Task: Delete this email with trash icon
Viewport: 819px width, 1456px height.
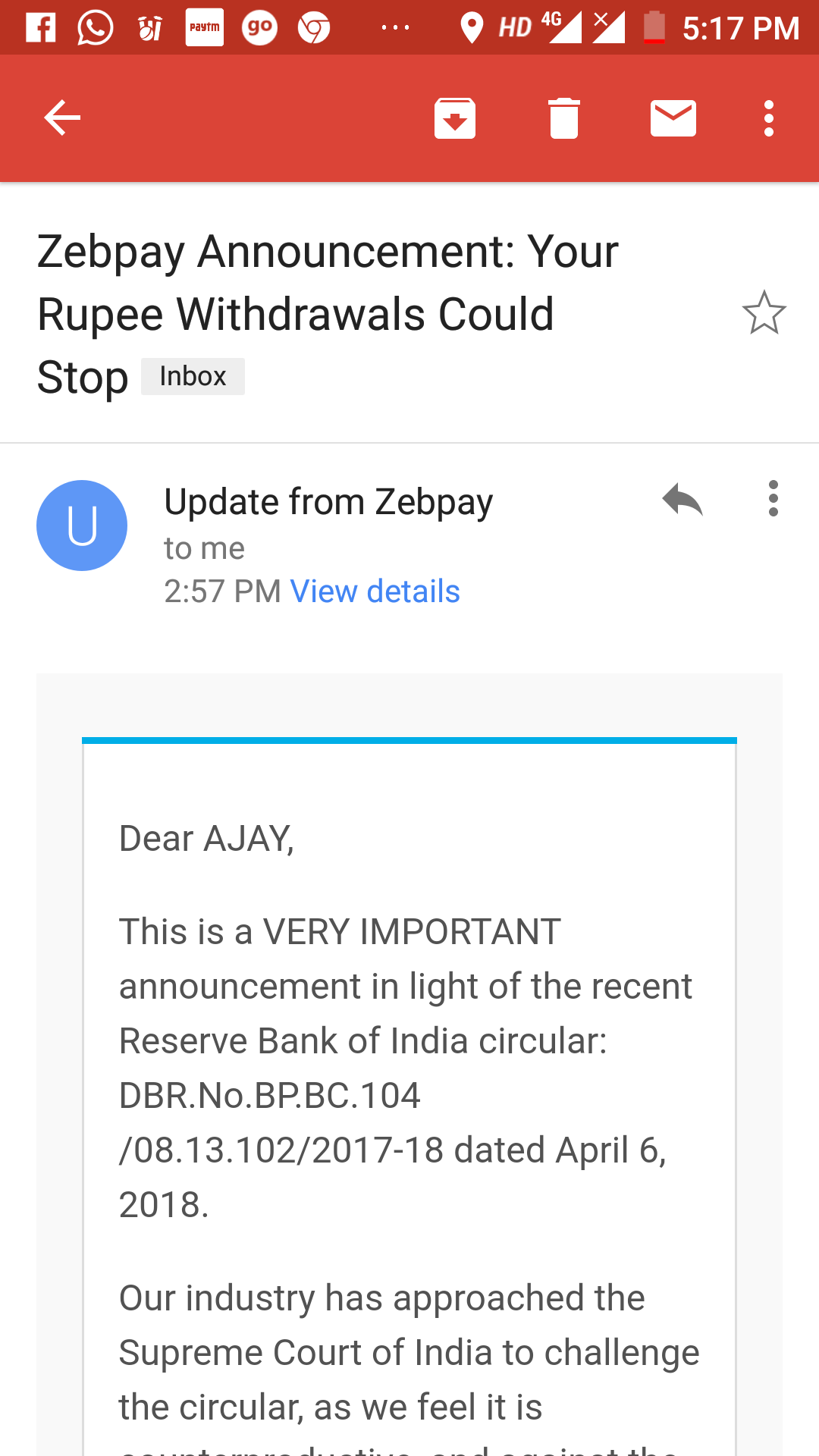Action: click(x=564, y=118)
